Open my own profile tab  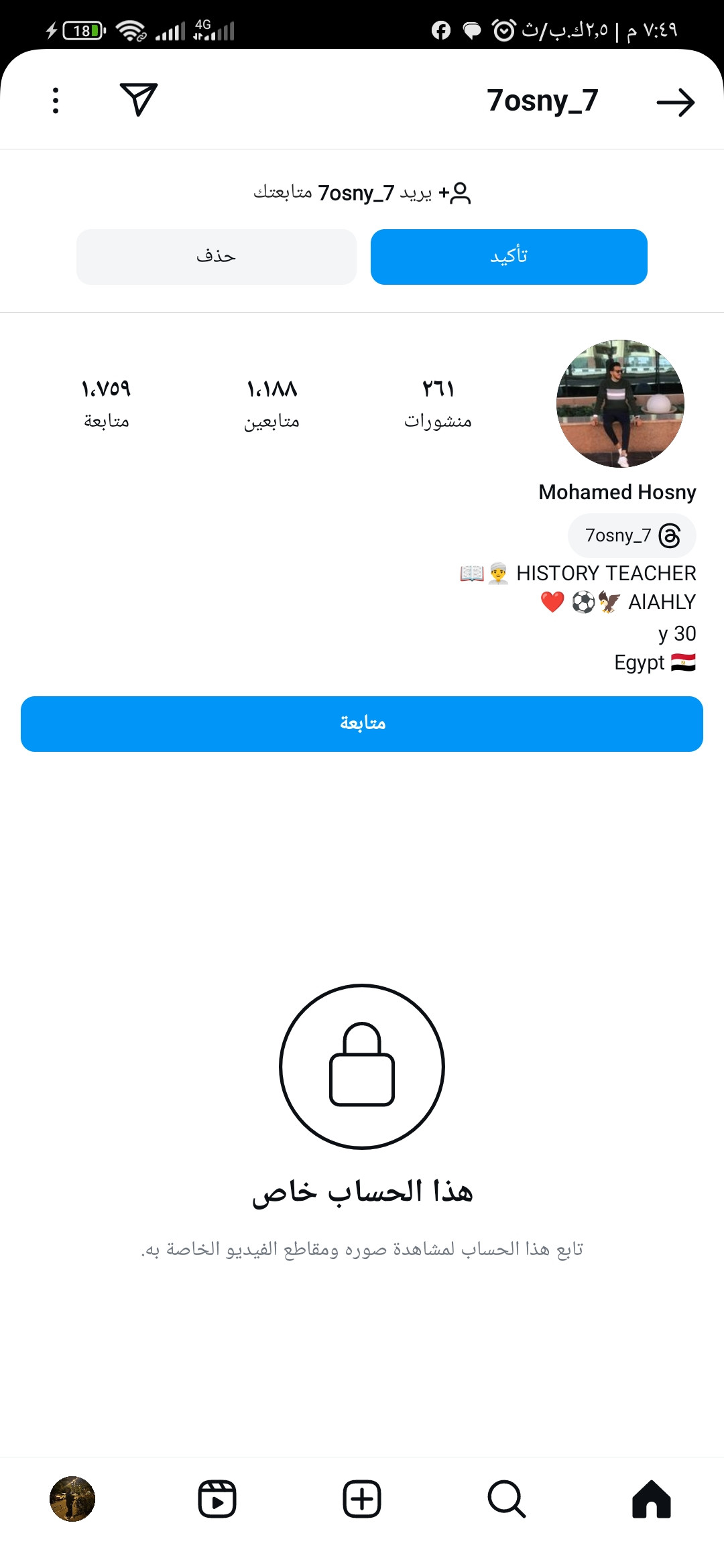72,1499
